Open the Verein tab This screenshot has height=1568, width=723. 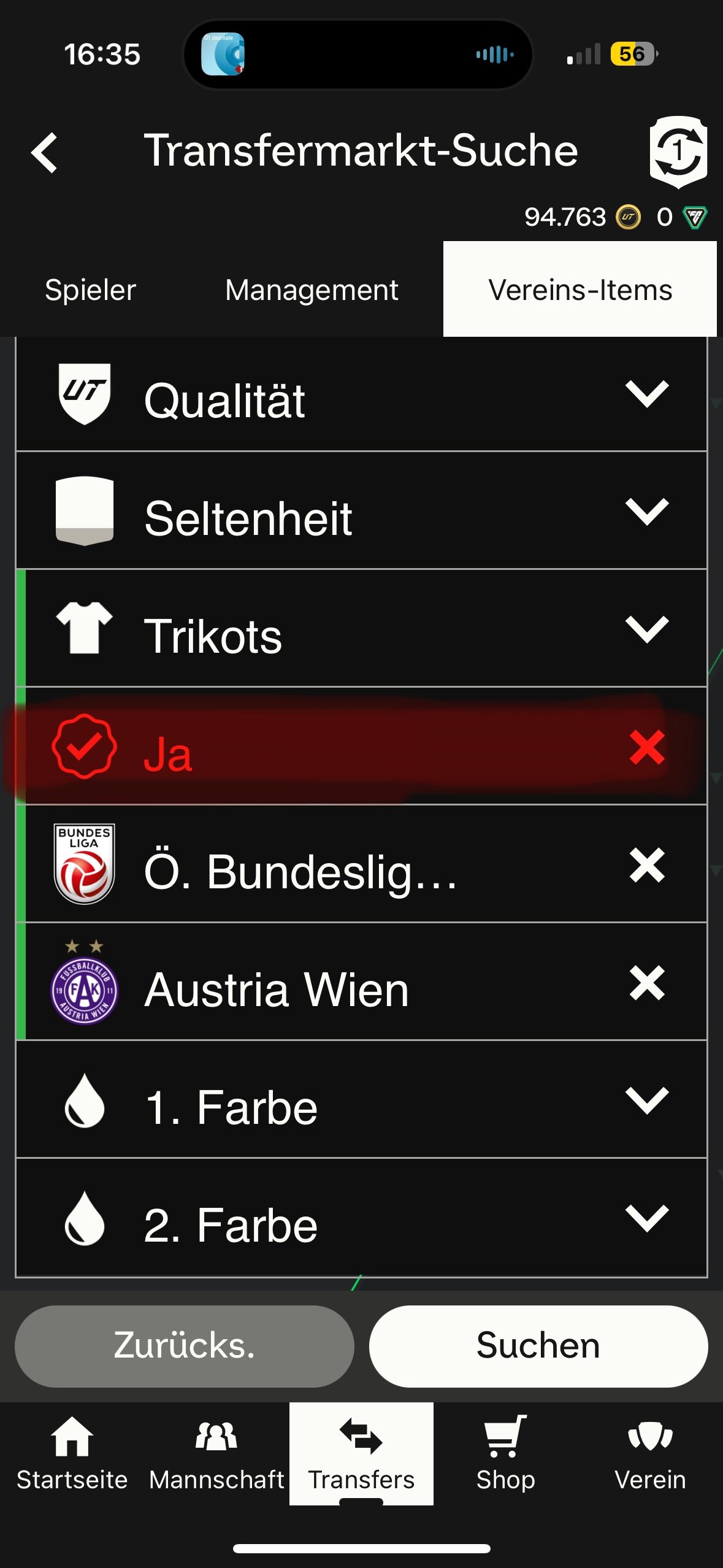tap(650, 1454)
